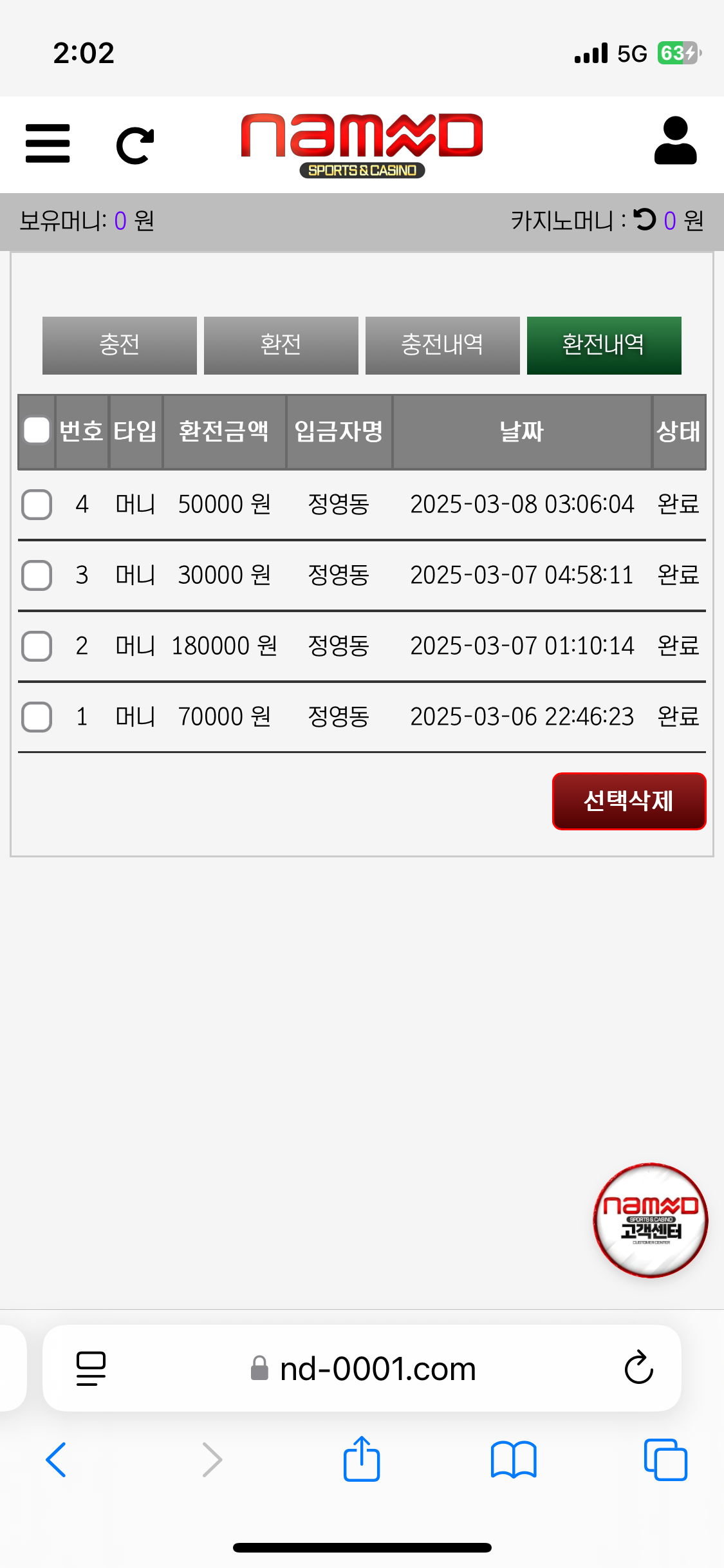The width and height of the screenshot is (724, 1568).
Task: Select the 환전내역 tab
Action: pyautogui.click(x=604, y=345)
